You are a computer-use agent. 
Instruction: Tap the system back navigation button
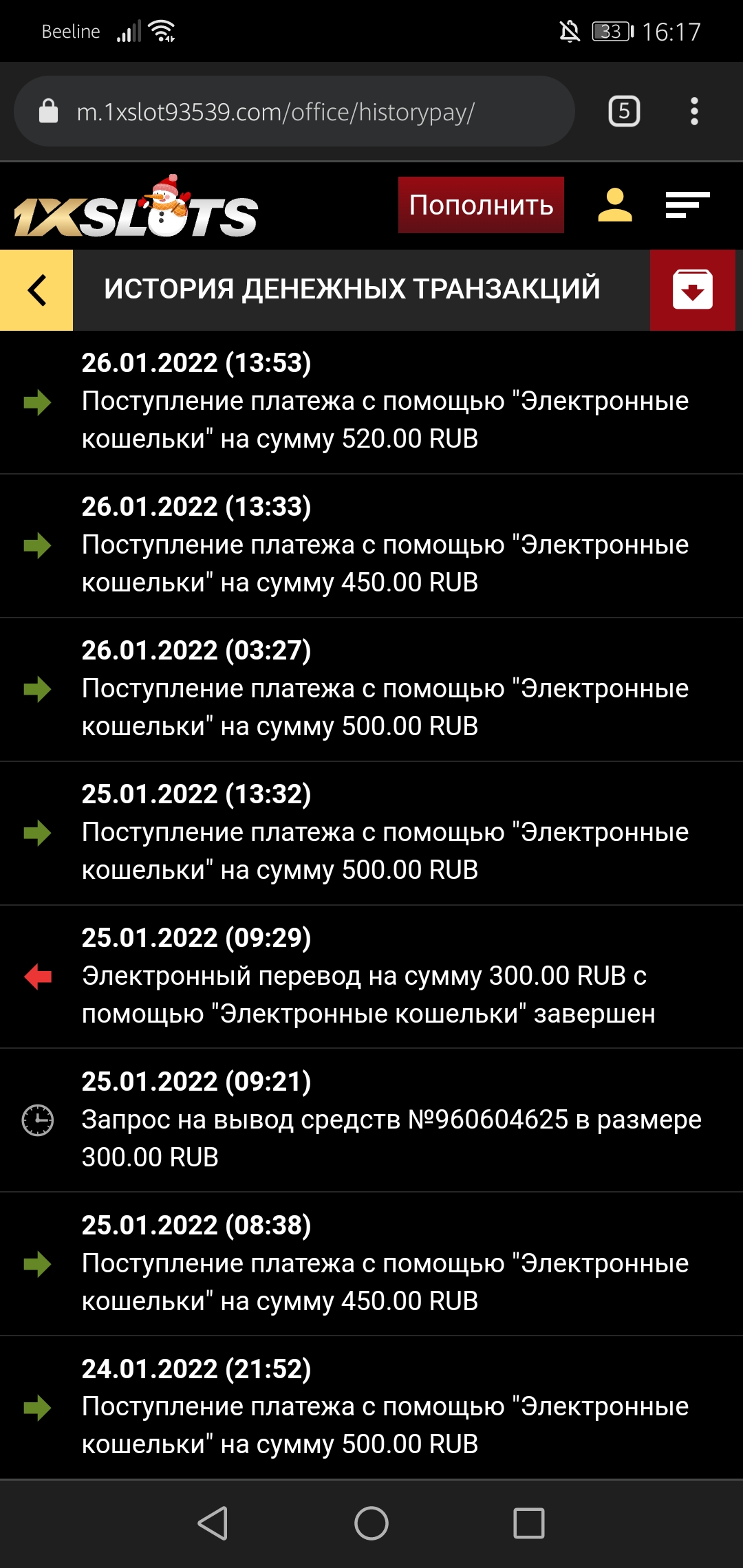[x=213, y=1523]
